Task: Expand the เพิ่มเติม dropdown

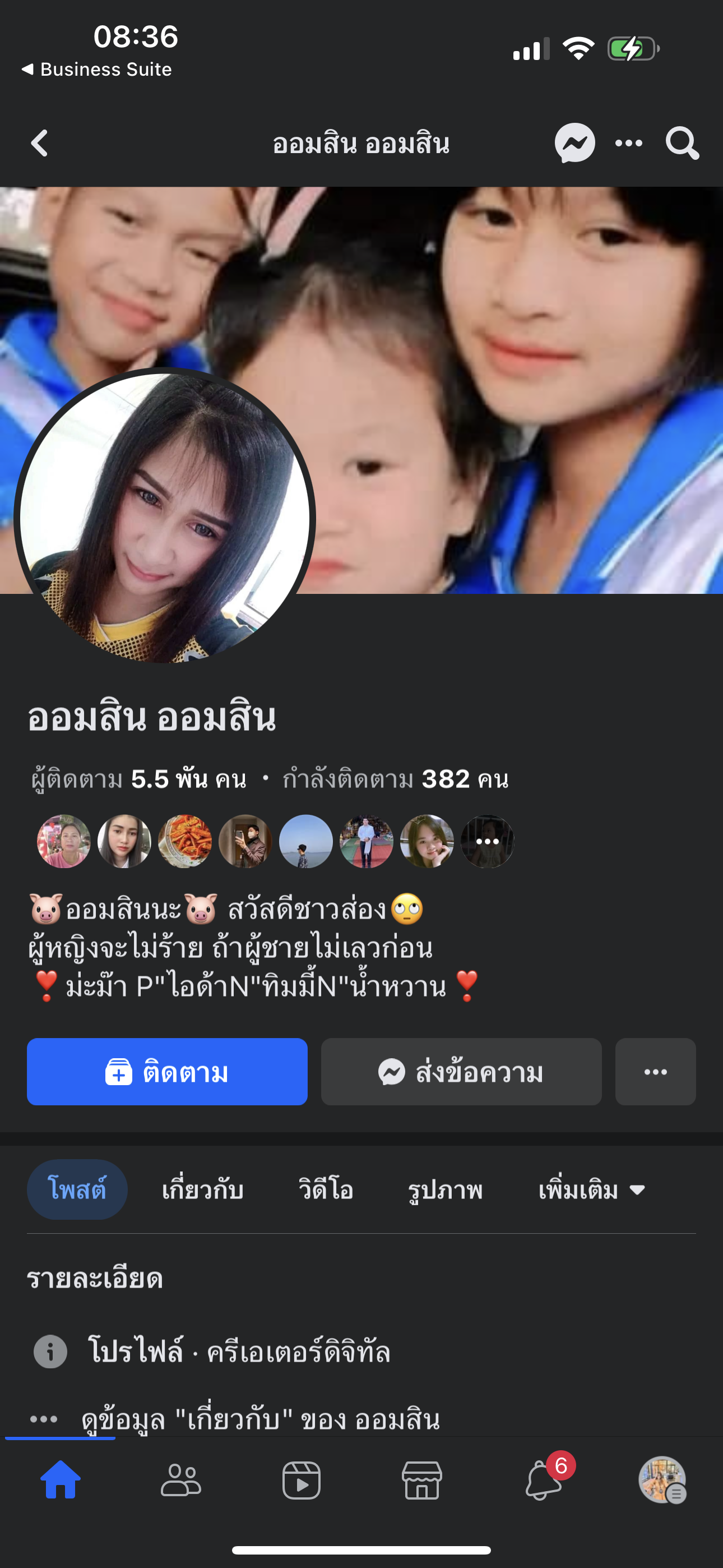Action: pos(591,1189)
